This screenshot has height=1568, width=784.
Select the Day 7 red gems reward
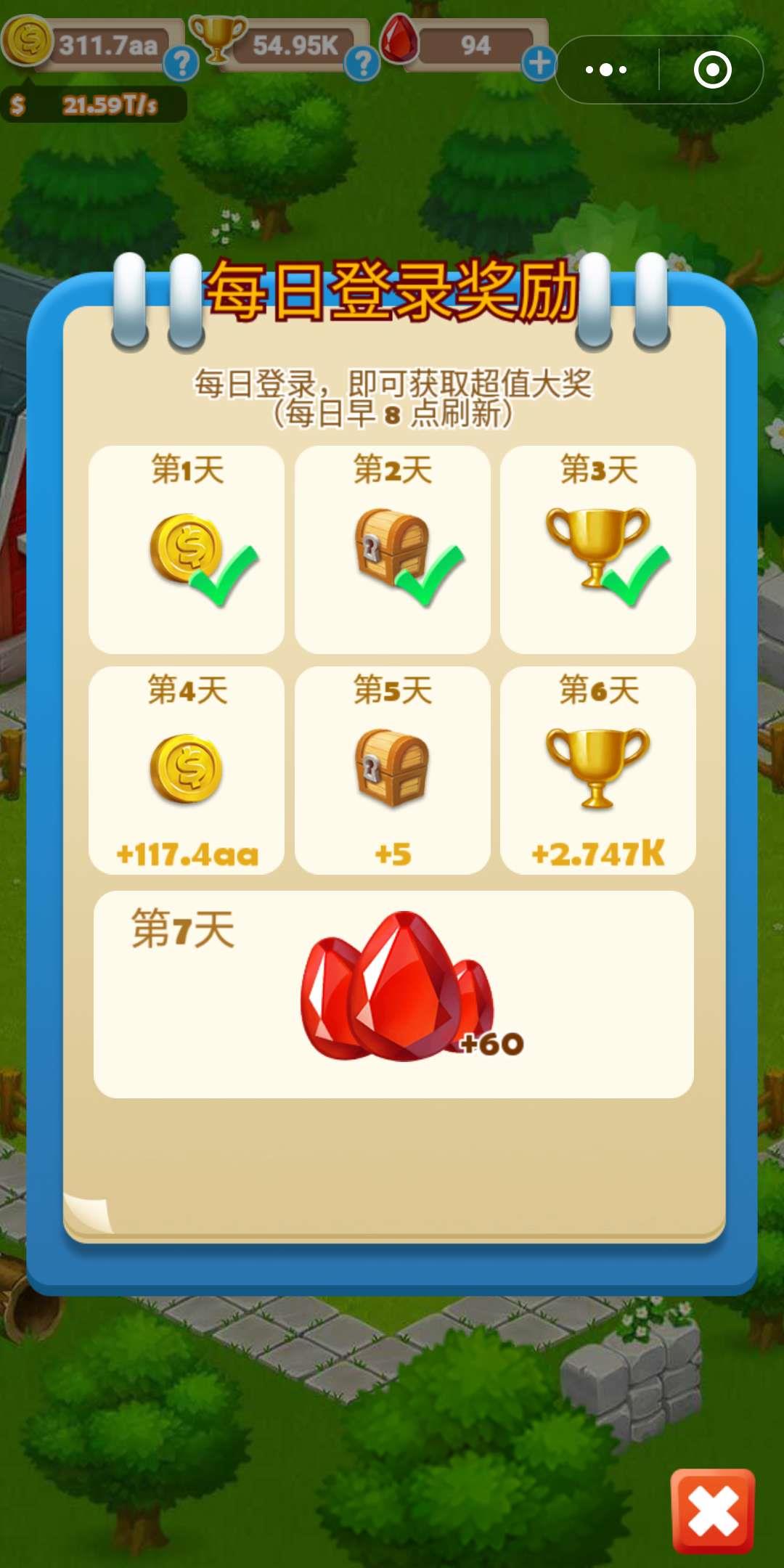tap(393, 994)
